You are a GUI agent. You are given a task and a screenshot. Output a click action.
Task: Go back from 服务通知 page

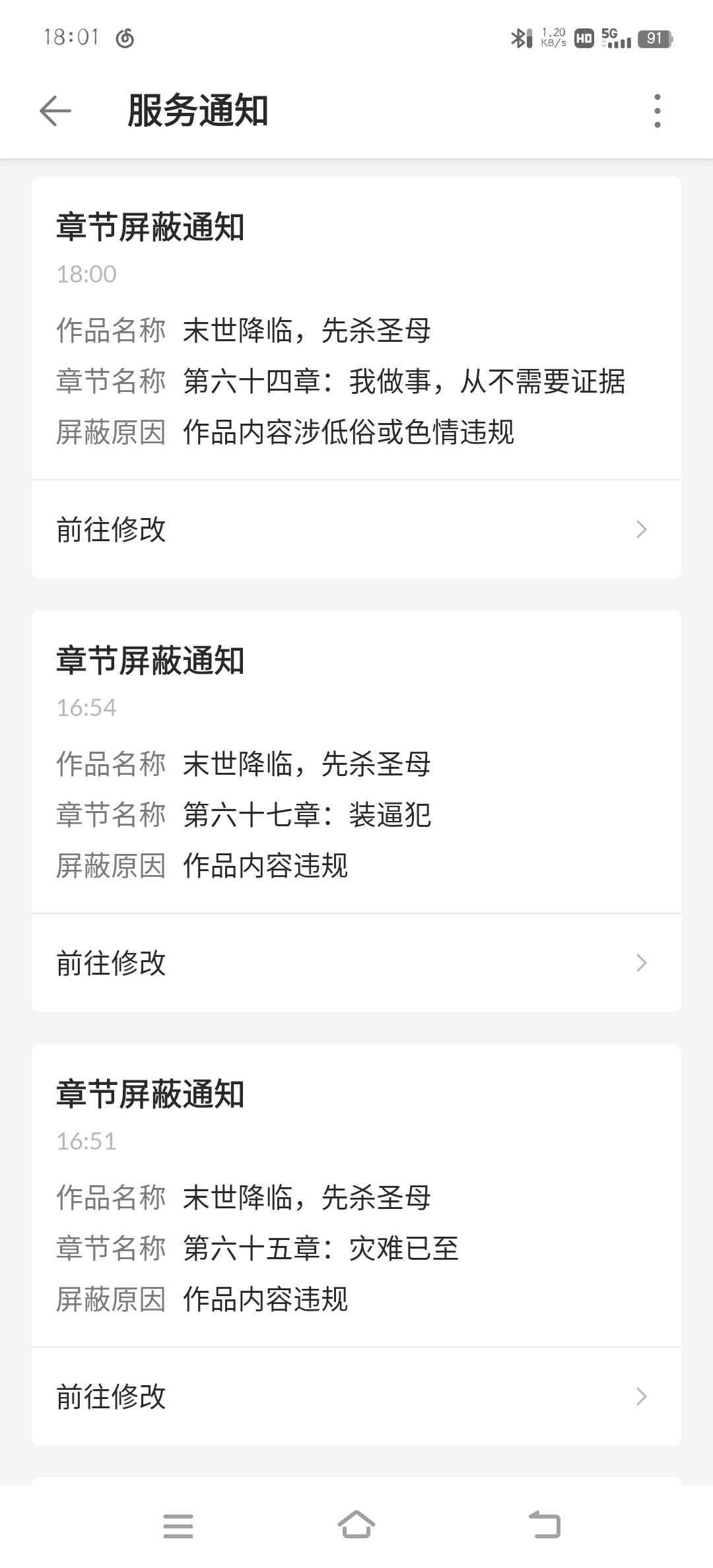pos(55,110)
